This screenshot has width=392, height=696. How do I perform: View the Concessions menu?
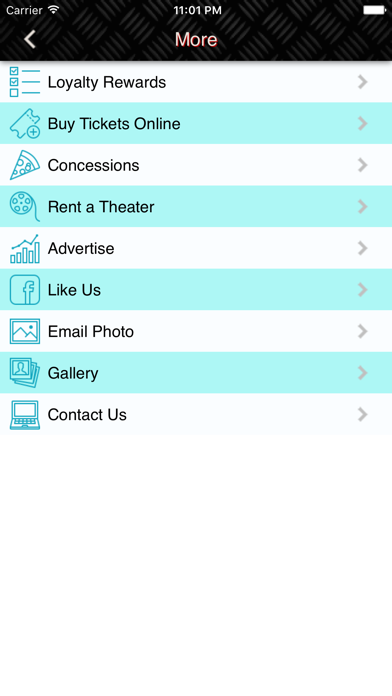pos(196,165)
